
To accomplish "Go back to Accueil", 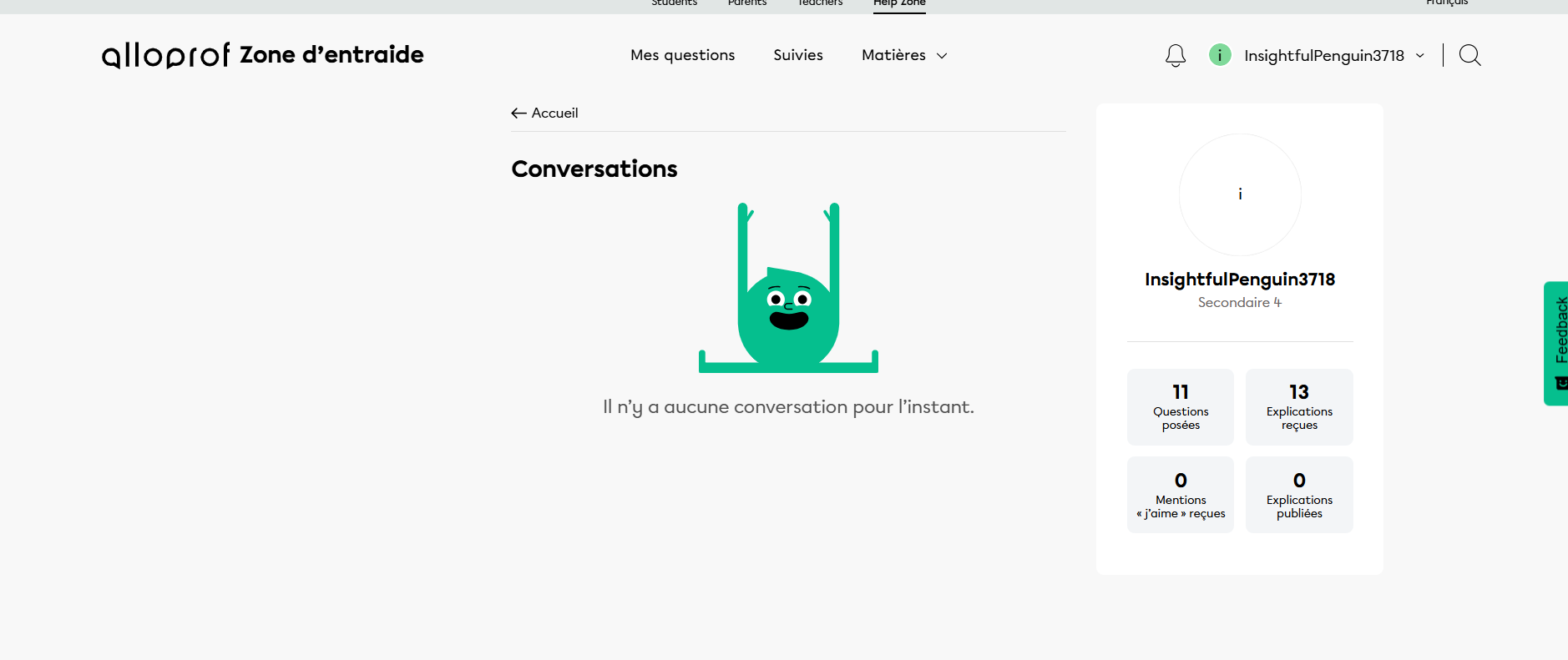I will coord(544,113).
